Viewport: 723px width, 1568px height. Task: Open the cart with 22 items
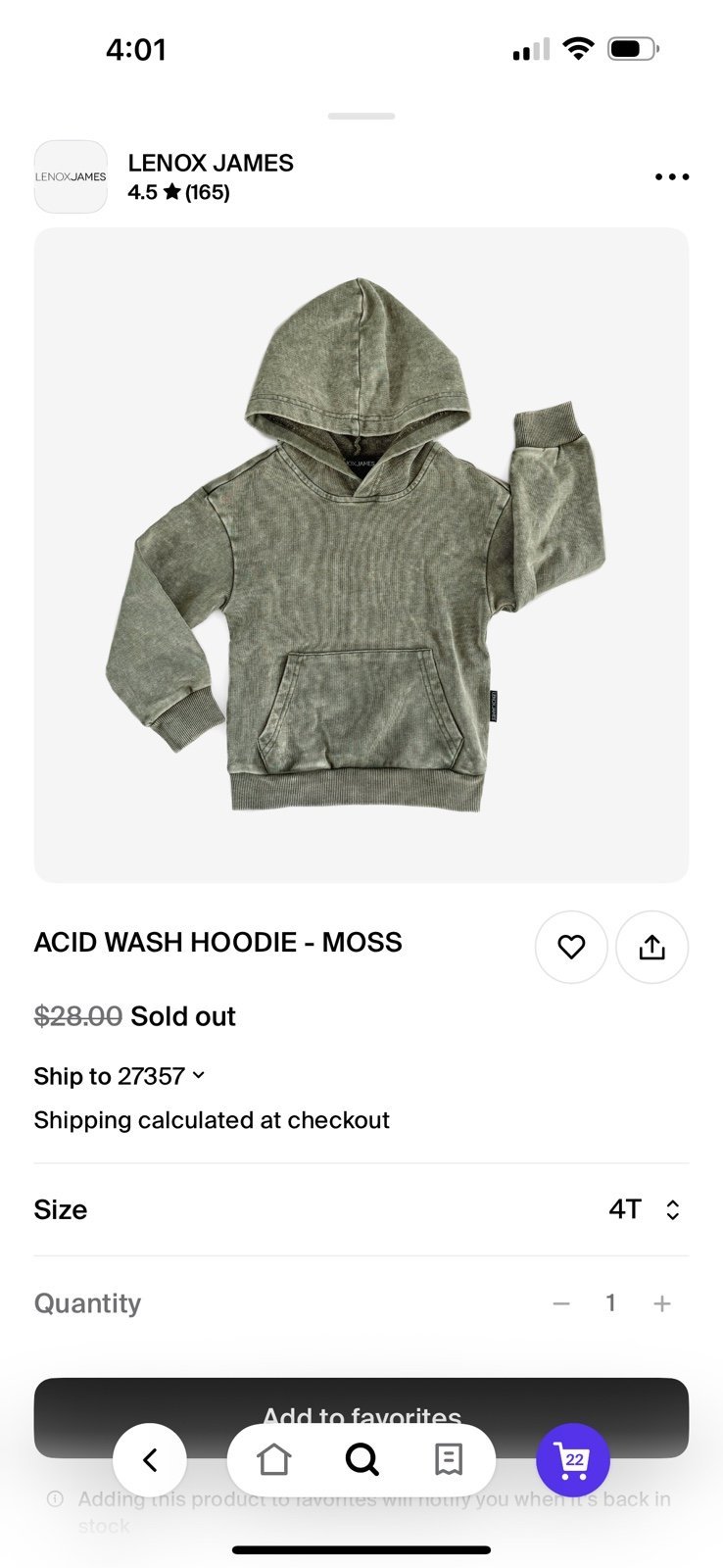(x=573, y=1460)
